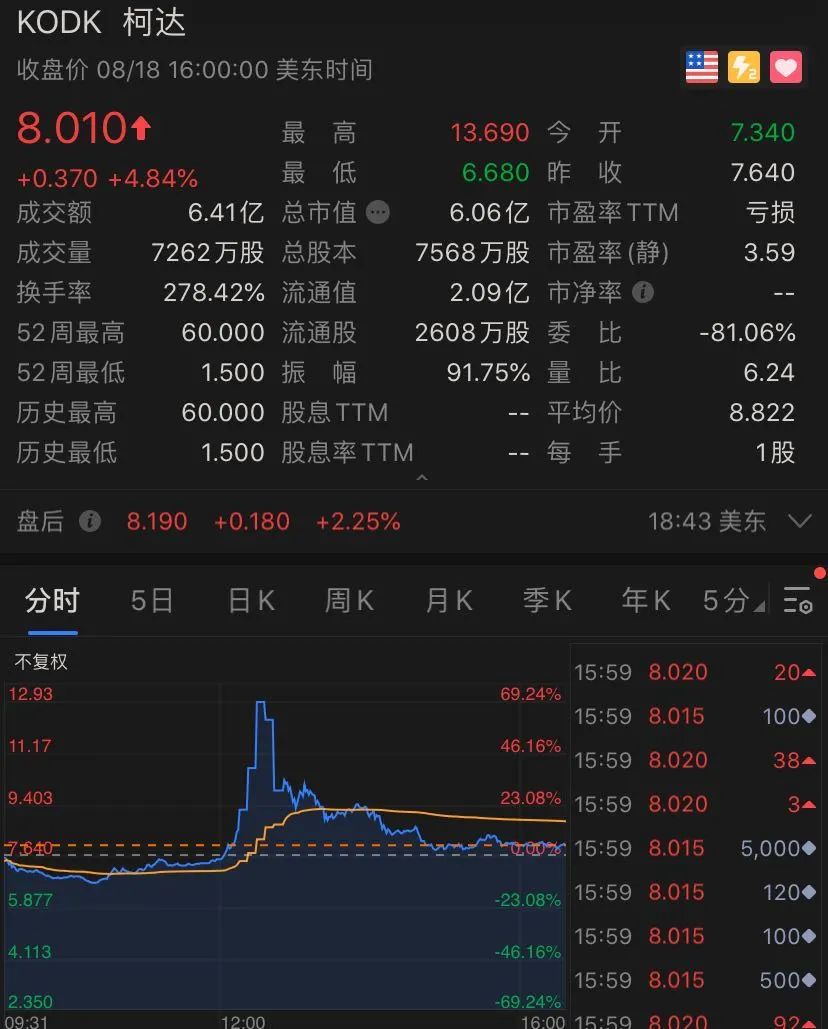Tap the US market flag icon

point(702,68)
